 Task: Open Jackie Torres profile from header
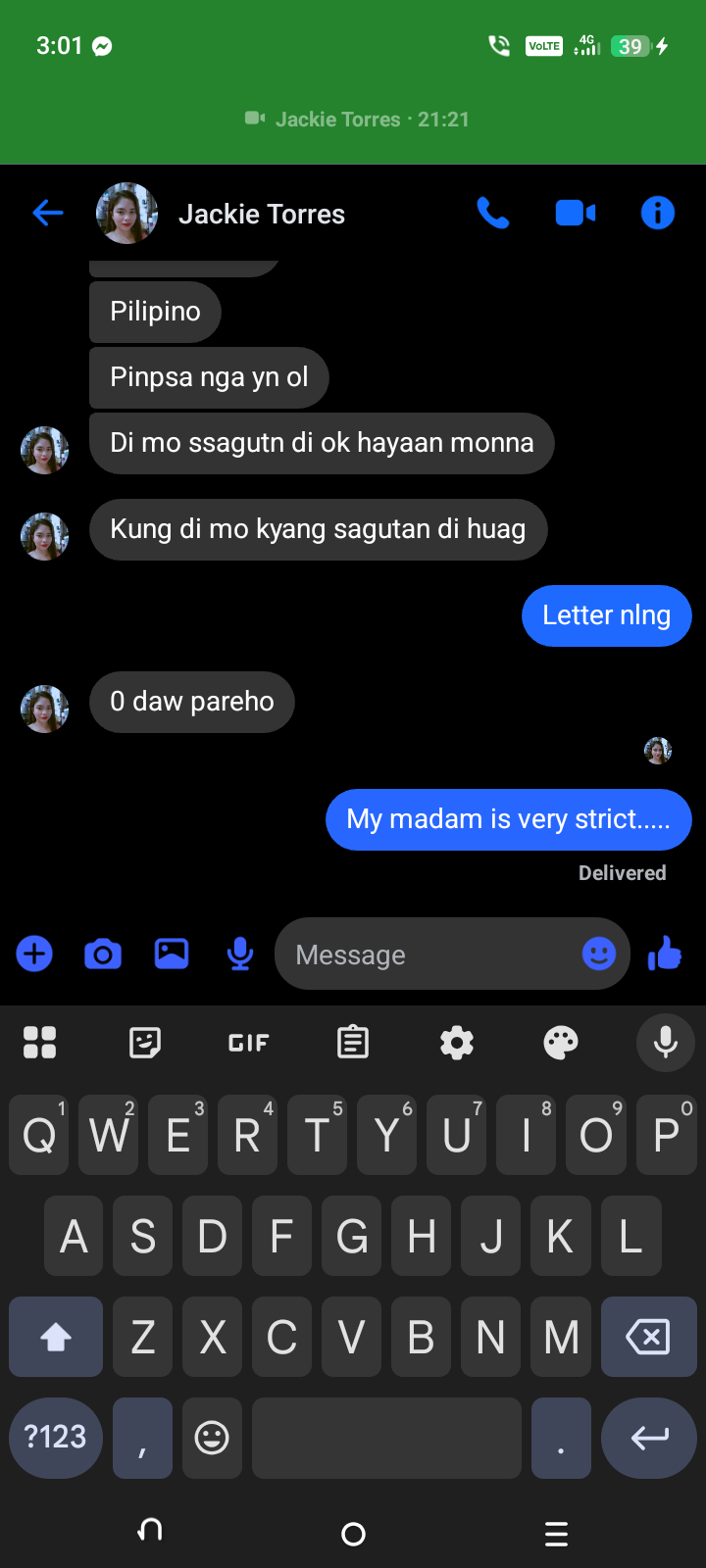261,214
